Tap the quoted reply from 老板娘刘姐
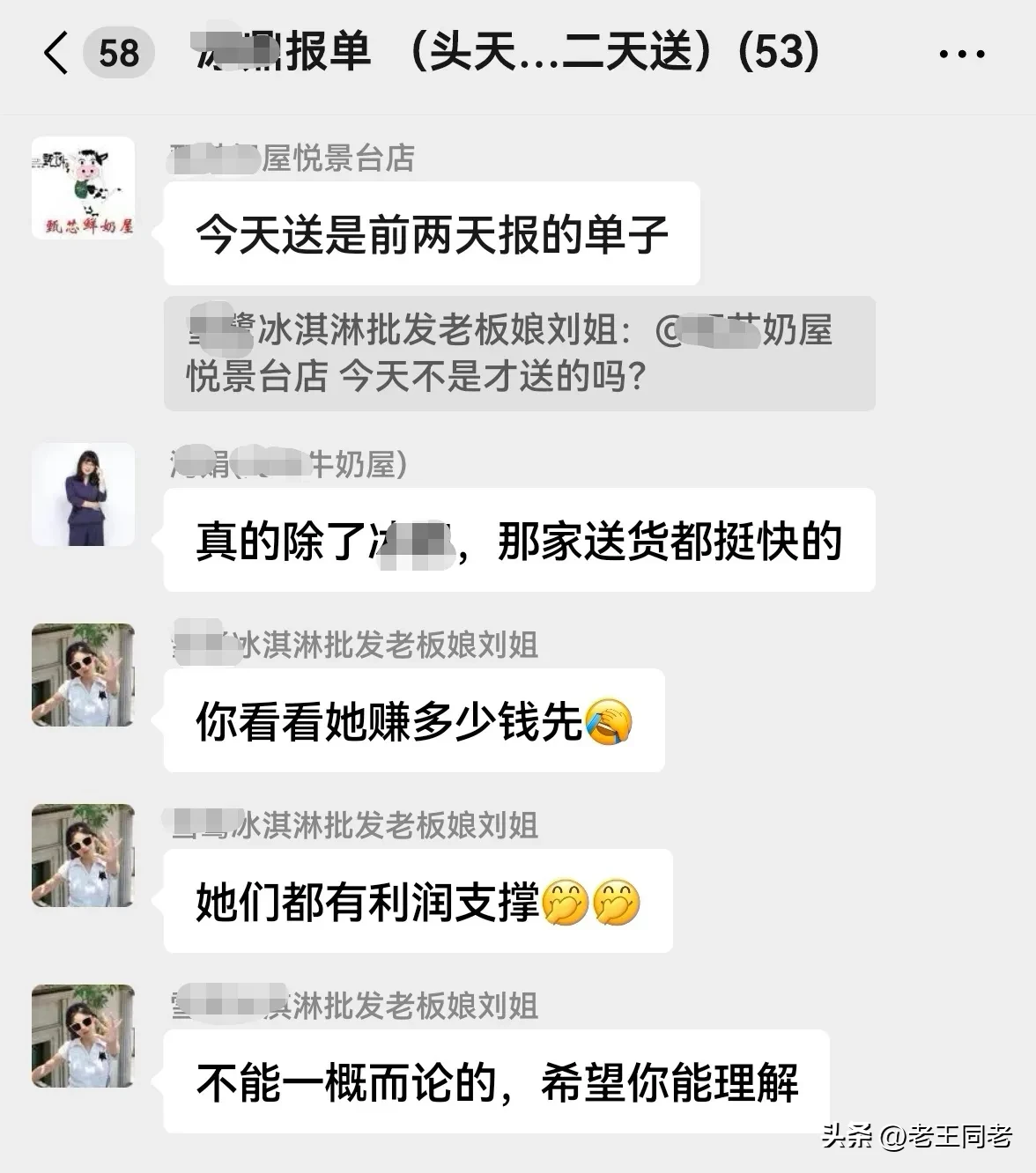The image size is (1036, 1173). click(x=519, y=354)
